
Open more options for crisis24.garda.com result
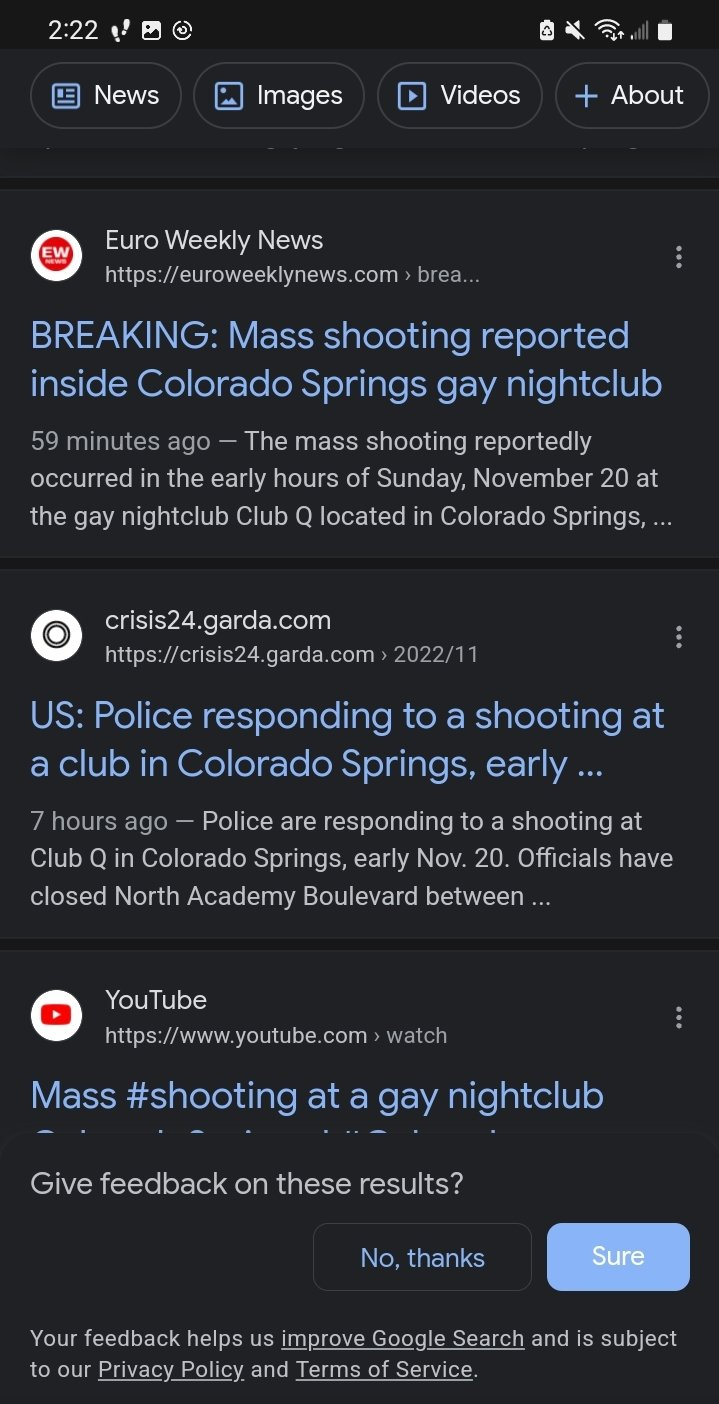coord(679,637)
